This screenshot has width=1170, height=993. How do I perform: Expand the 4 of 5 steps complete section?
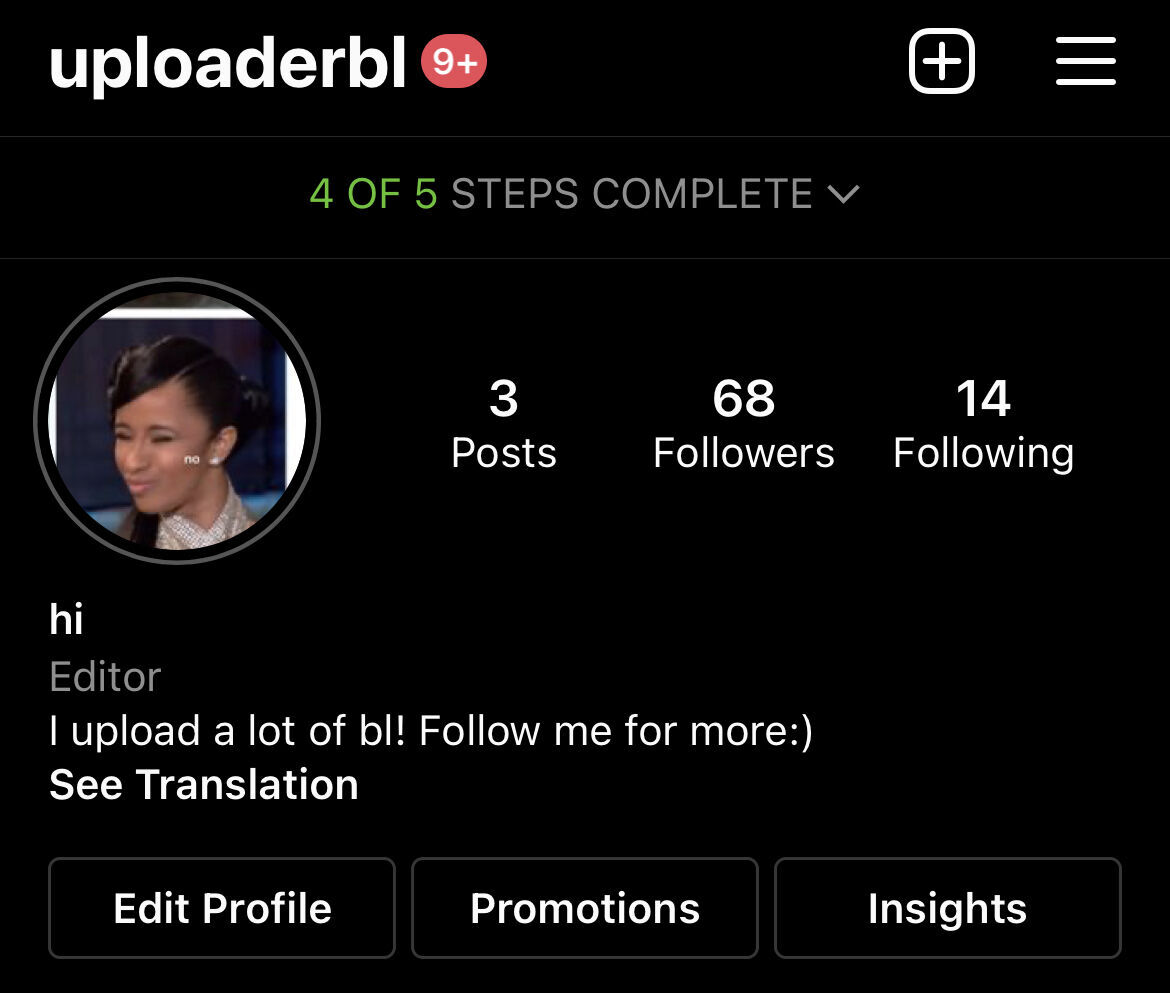point(585,194)
